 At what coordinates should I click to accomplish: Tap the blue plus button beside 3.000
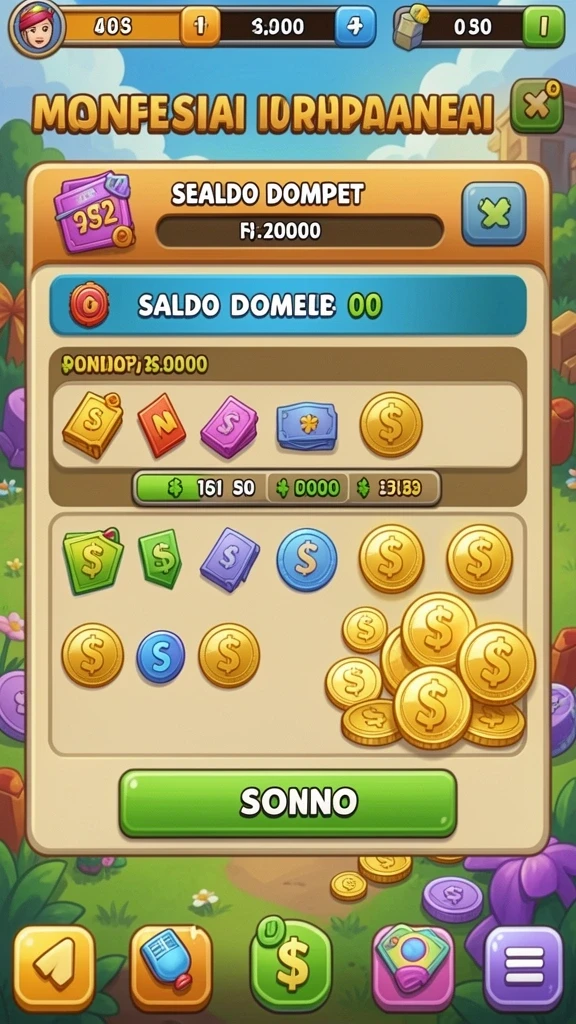pos(355,26)
